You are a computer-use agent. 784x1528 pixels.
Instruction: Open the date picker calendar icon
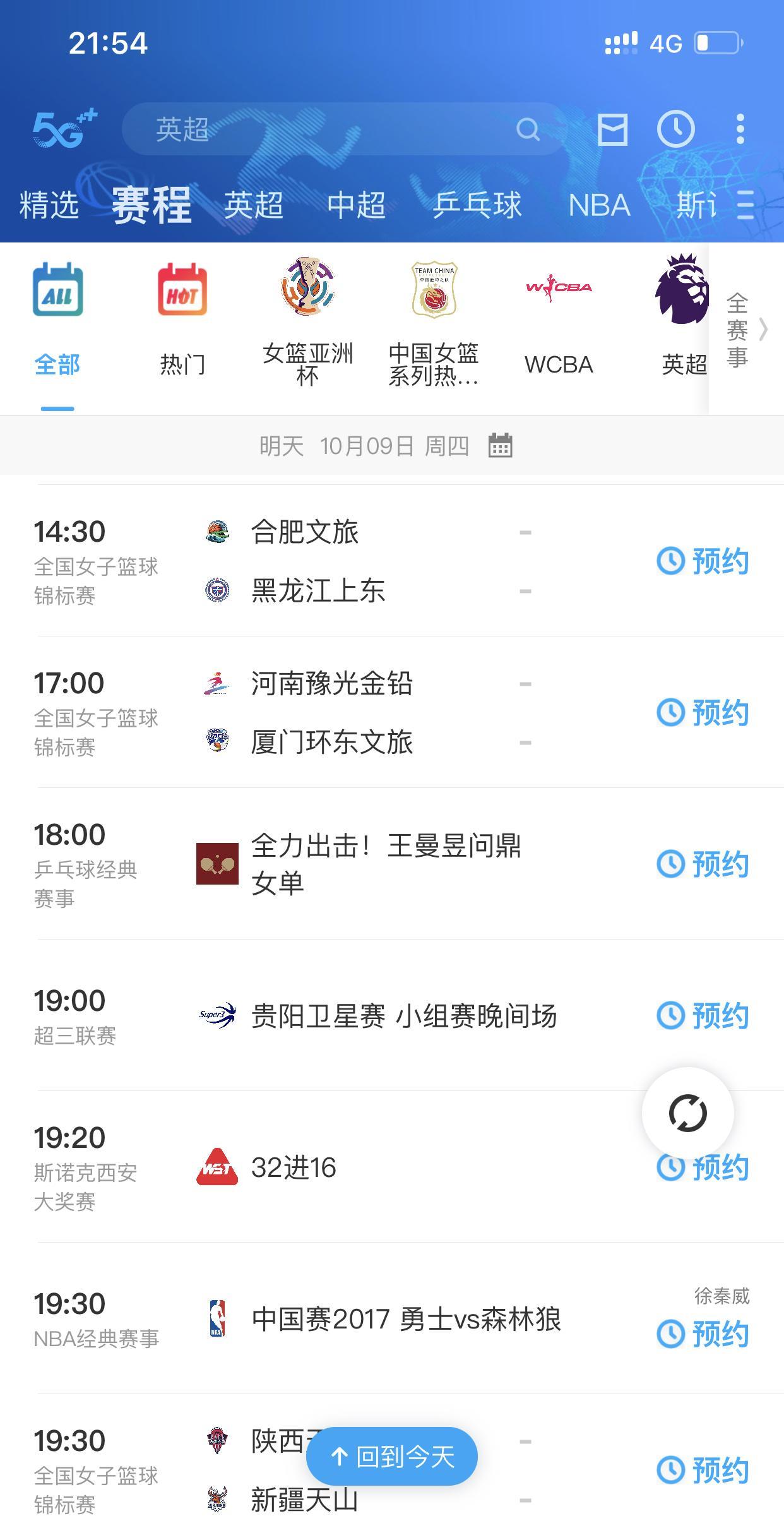point(500,446)
